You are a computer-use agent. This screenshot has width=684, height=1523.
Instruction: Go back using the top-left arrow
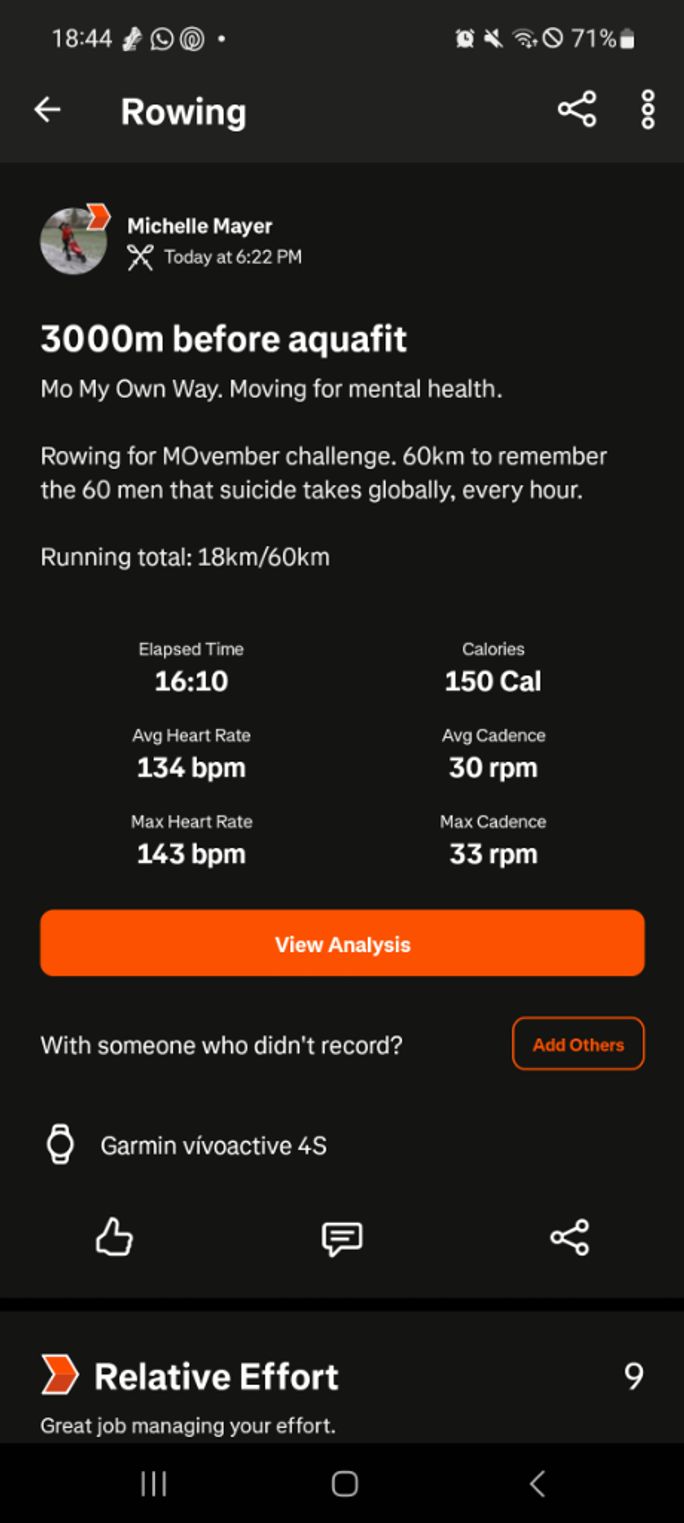point(47,110)
